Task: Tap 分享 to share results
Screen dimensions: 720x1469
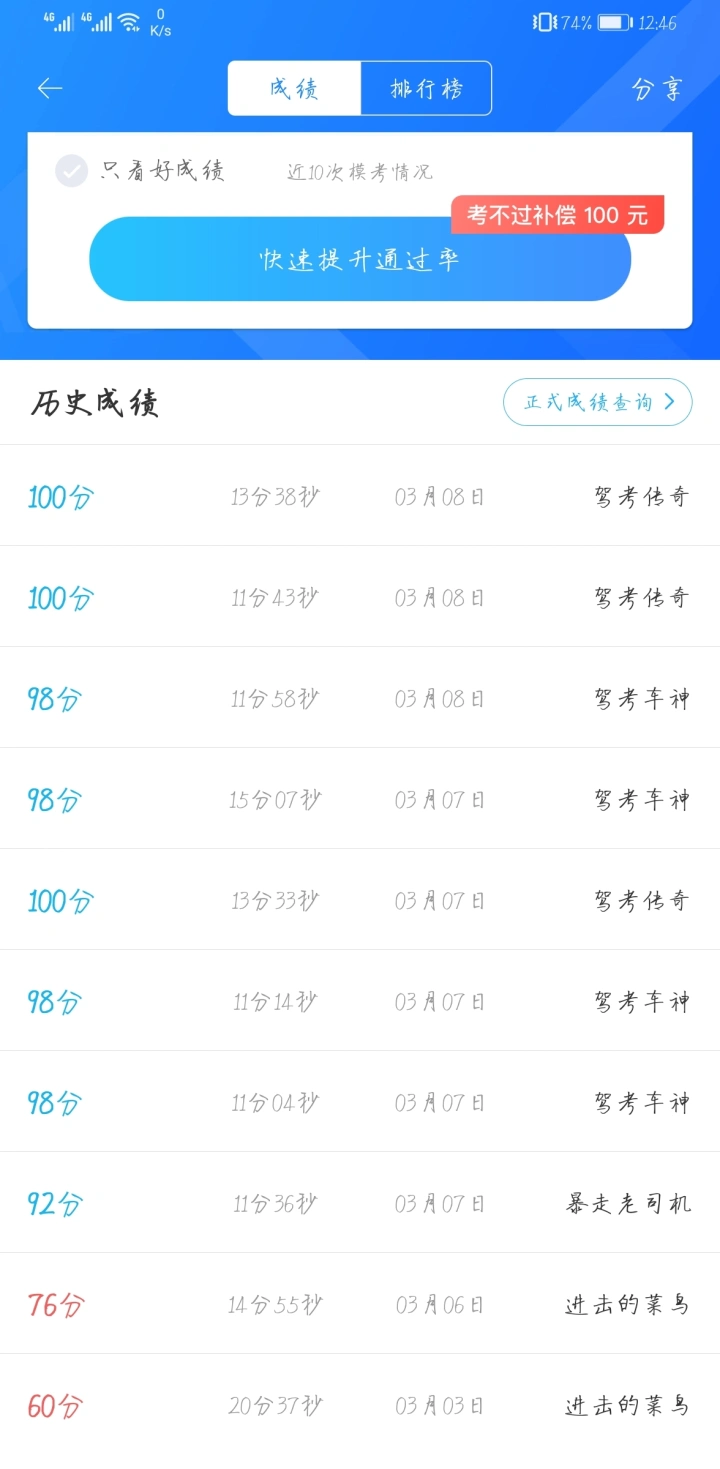Action: coord(657,88)
